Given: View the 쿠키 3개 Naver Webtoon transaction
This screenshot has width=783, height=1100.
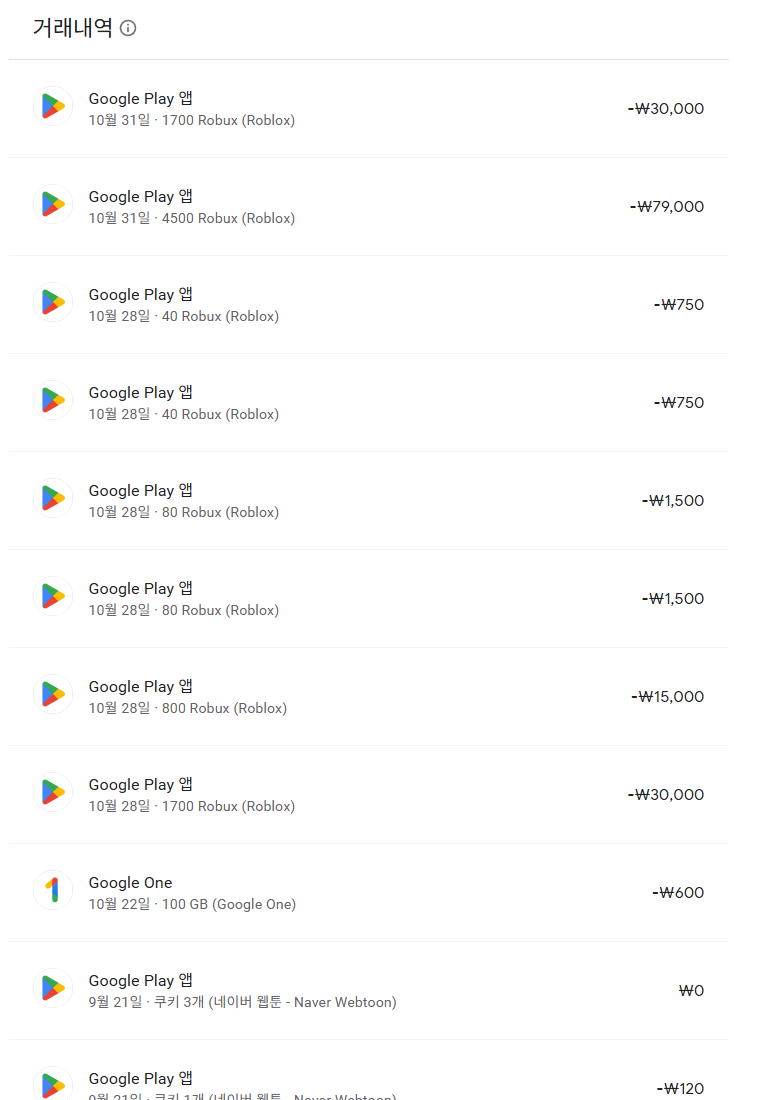Looking at the screenshot, I should click(x=369, y=991).
